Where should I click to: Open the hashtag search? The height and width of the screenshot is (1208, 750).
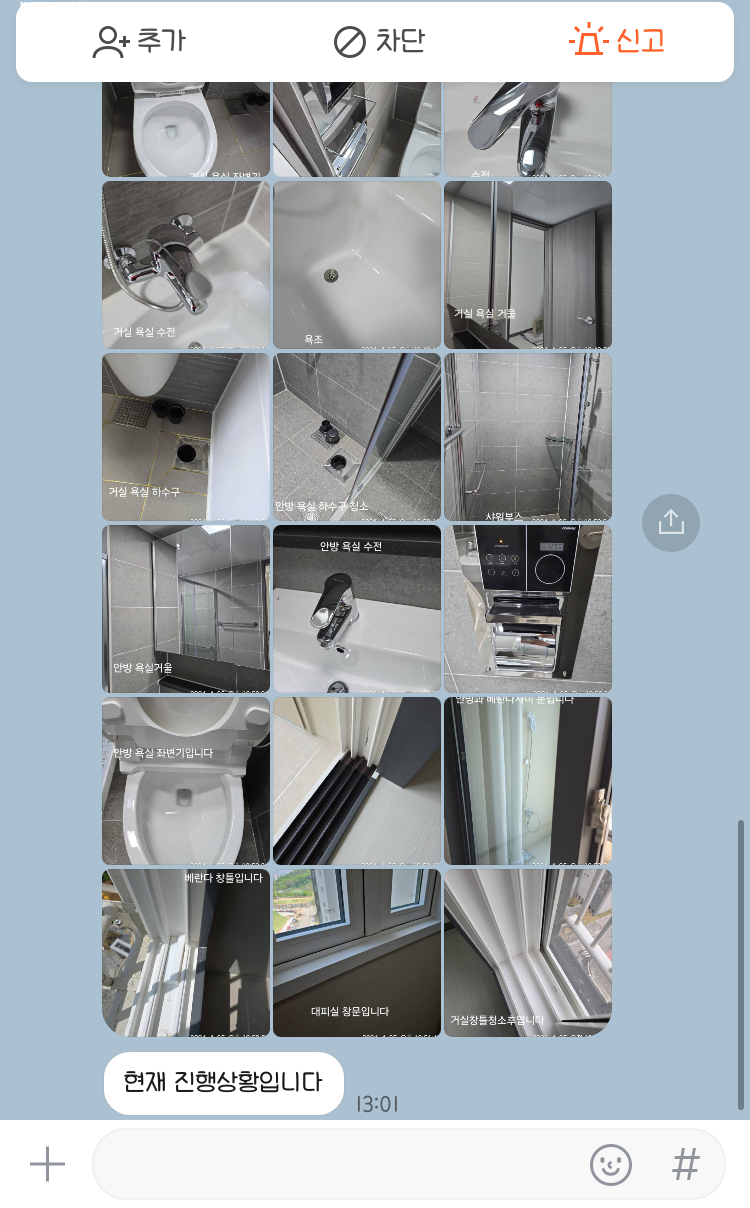click(x=685, y=1164)
